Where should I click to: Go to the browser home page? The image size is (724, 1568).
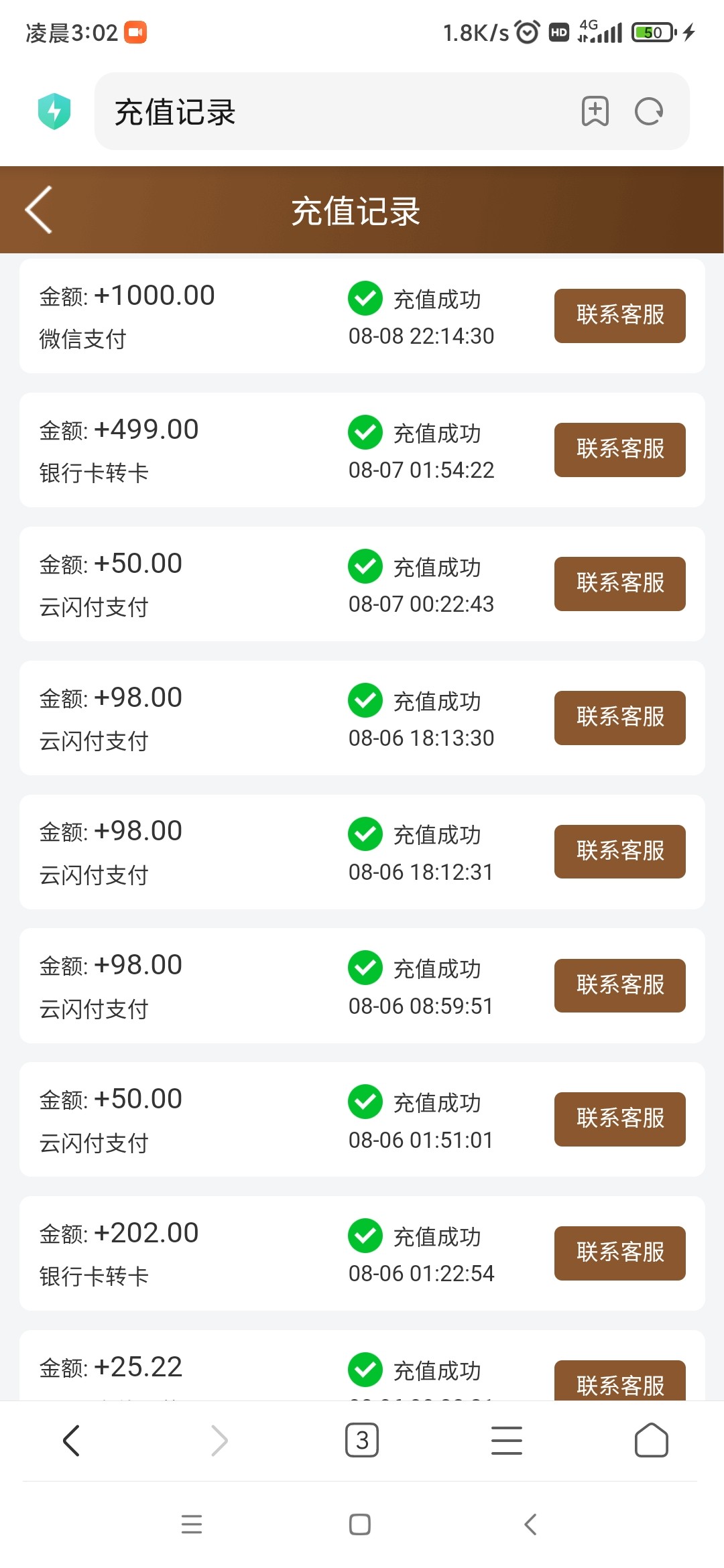[x=651, y=1440]
